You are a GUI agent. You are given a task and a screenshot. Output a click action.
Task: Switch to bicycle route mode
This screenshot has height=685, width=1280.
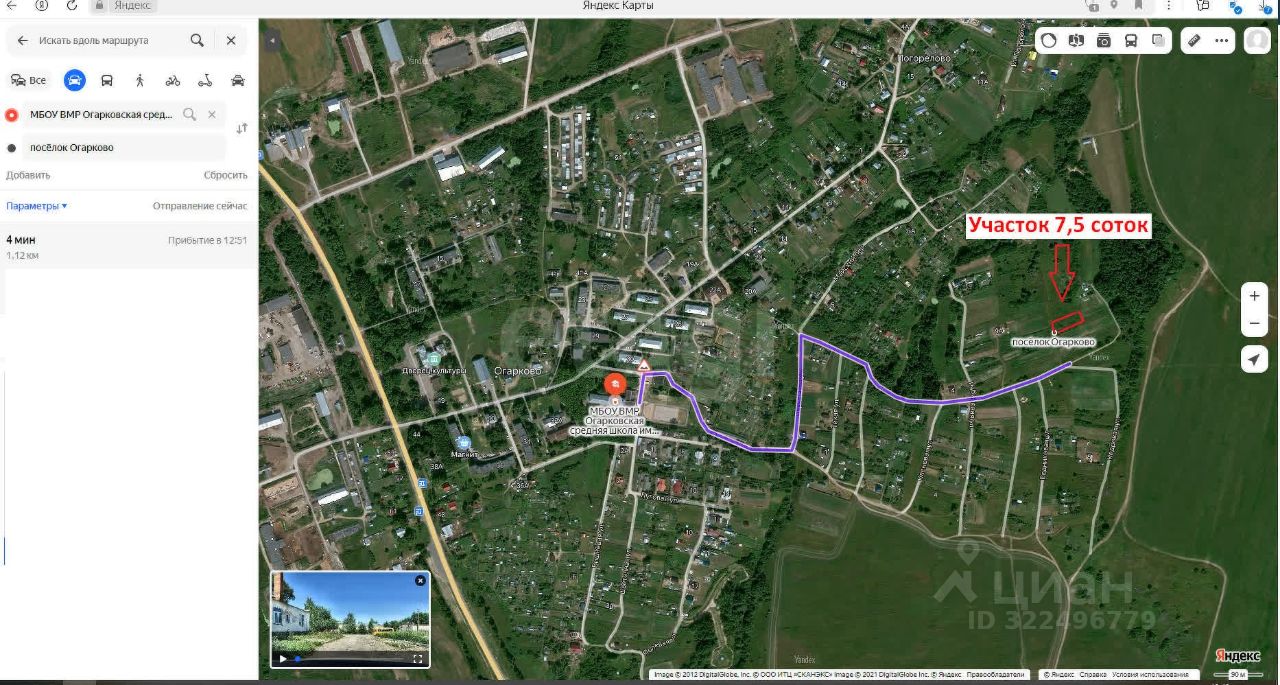click(173, 80)
